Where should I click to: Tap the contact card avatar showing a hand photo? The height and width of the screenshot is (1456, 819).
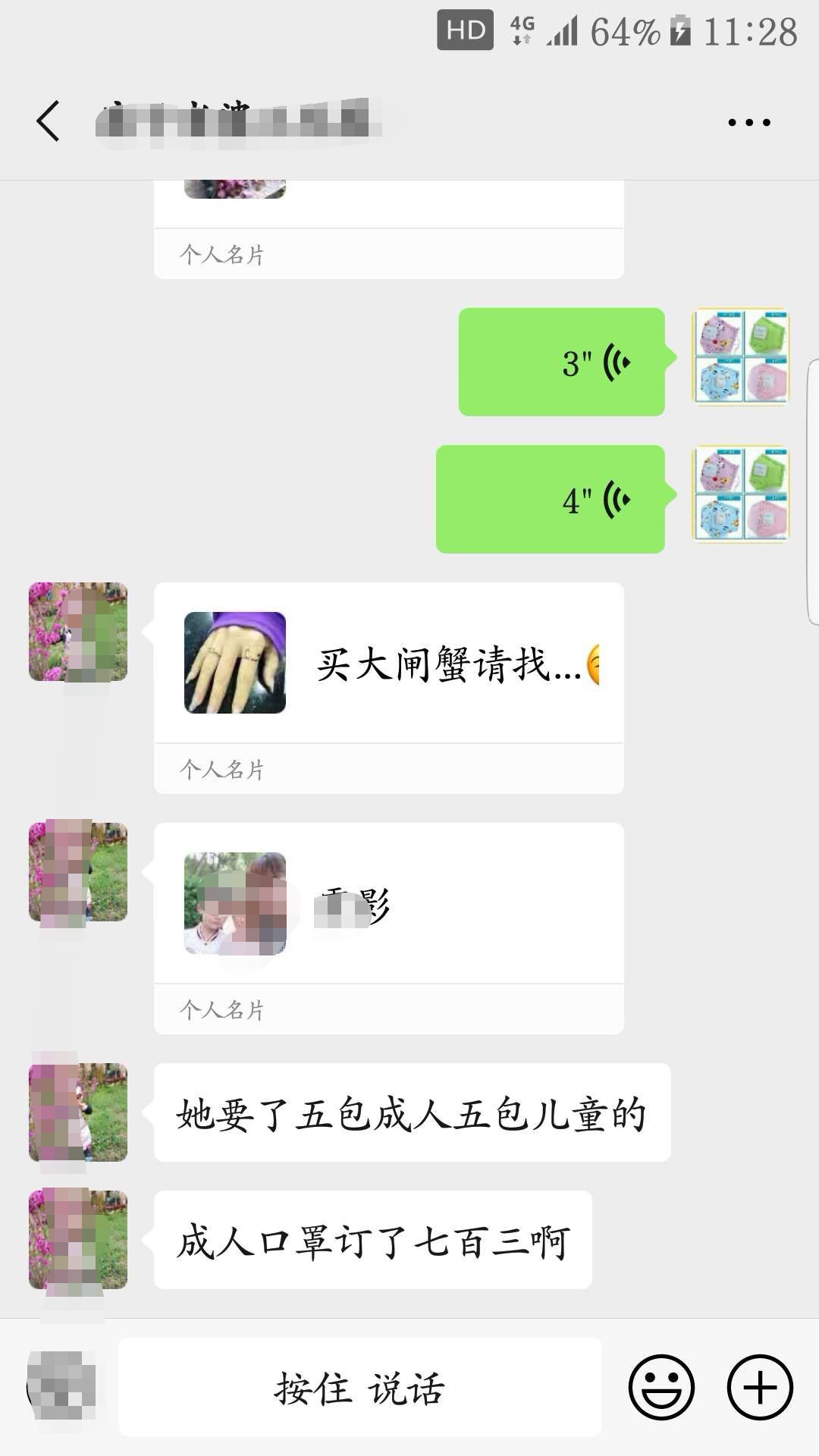click(234, 661)
